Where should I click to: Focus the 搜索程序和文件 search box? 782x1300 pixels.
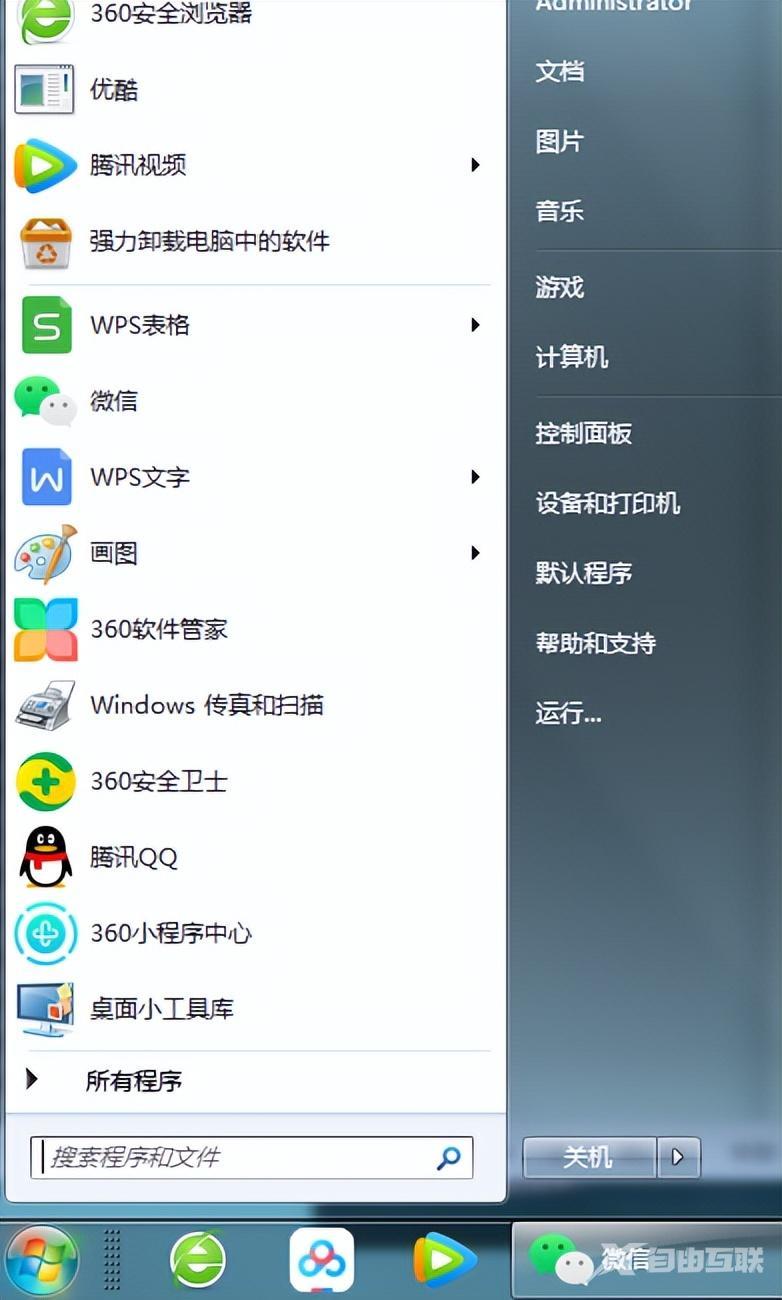coord(251,1158)
